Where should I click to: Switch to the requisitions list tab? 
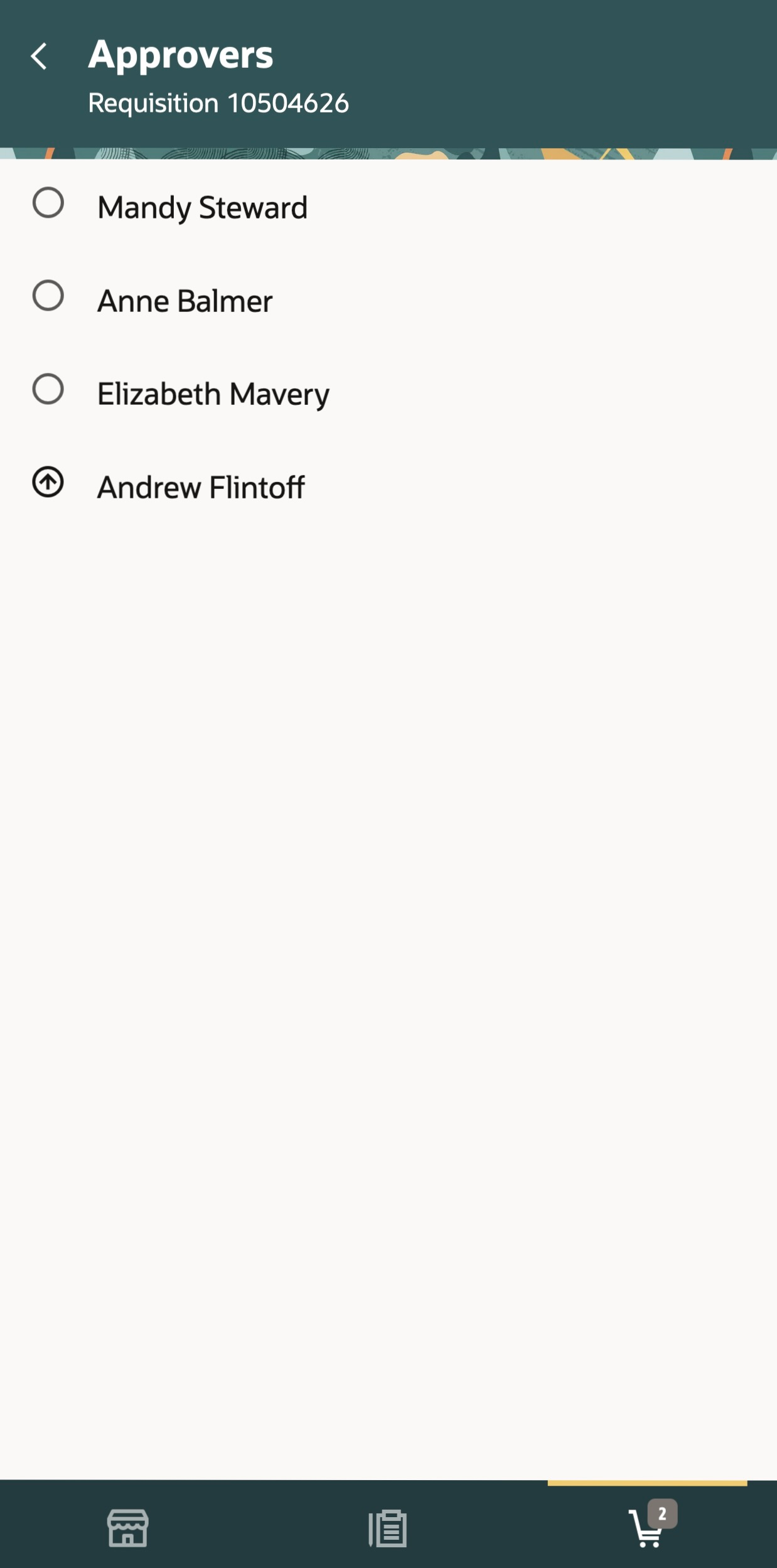click(x=388, y=1528)
